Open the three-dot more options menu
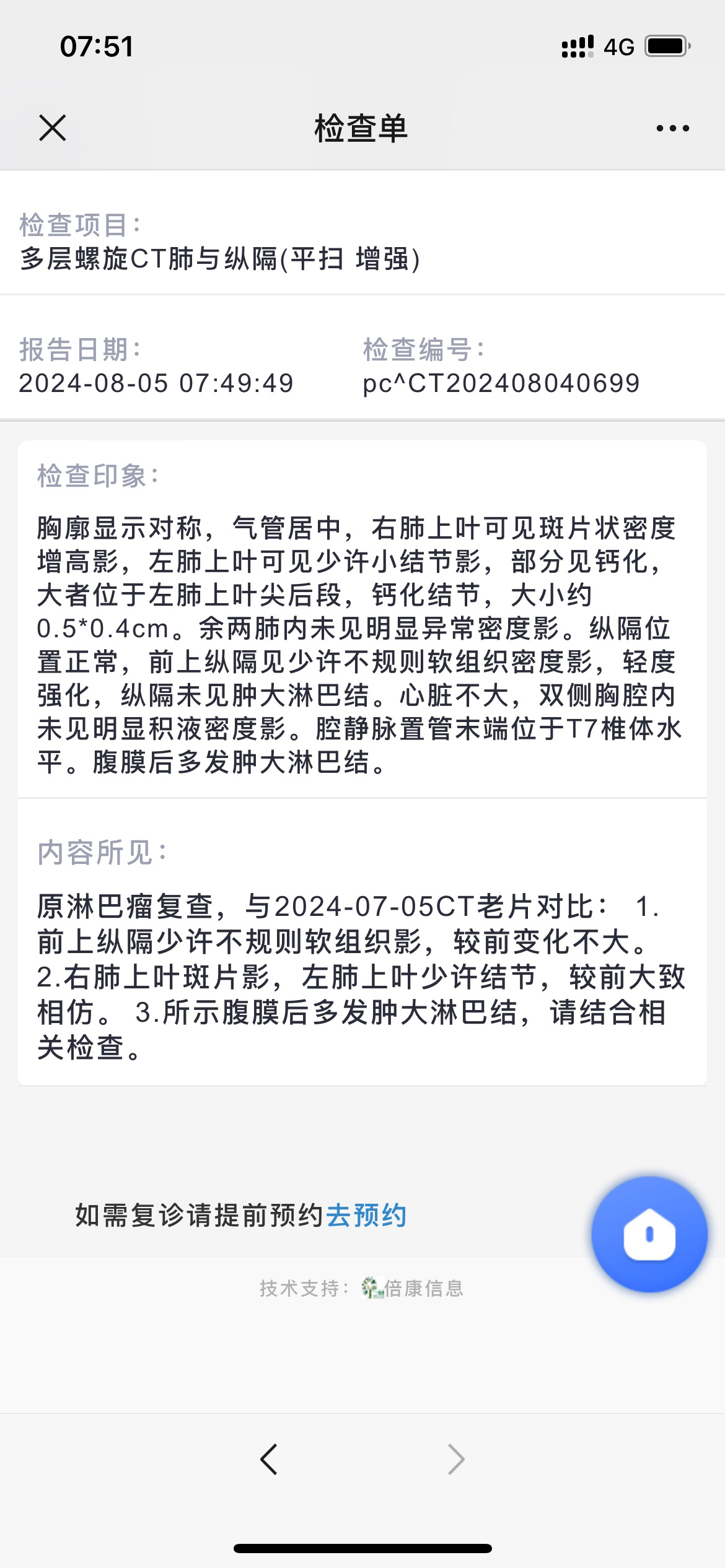 (x=672, y=128)
